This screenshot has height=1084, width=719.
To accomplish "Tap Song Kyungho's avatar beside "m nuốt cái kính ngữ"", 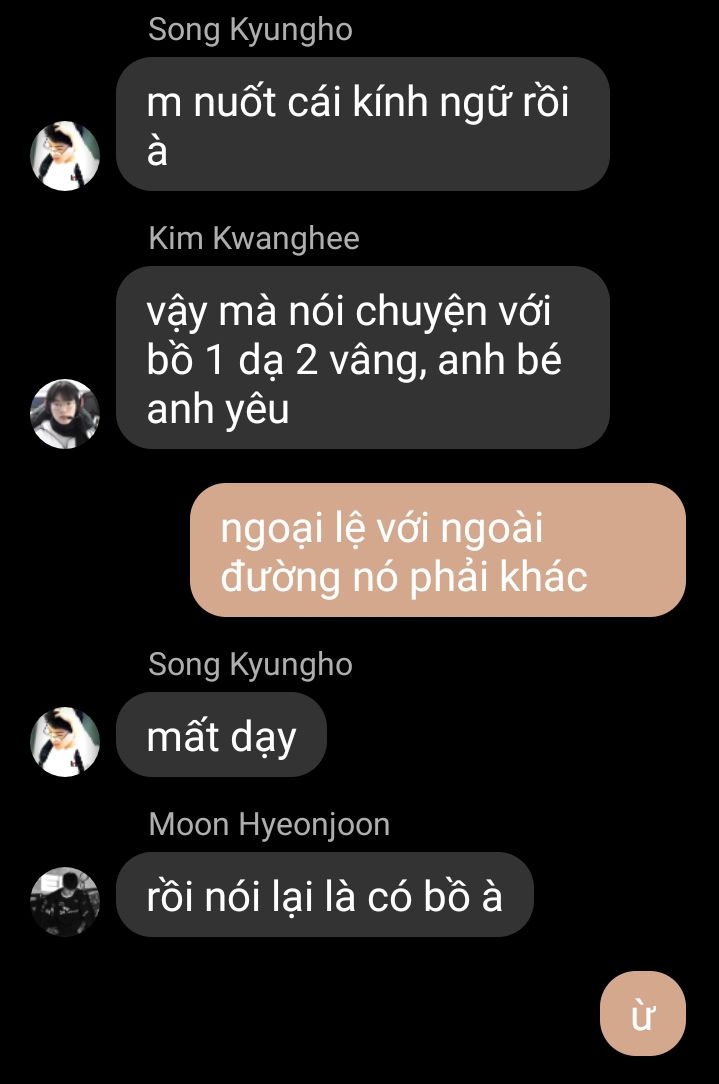I will coord(65,156).
